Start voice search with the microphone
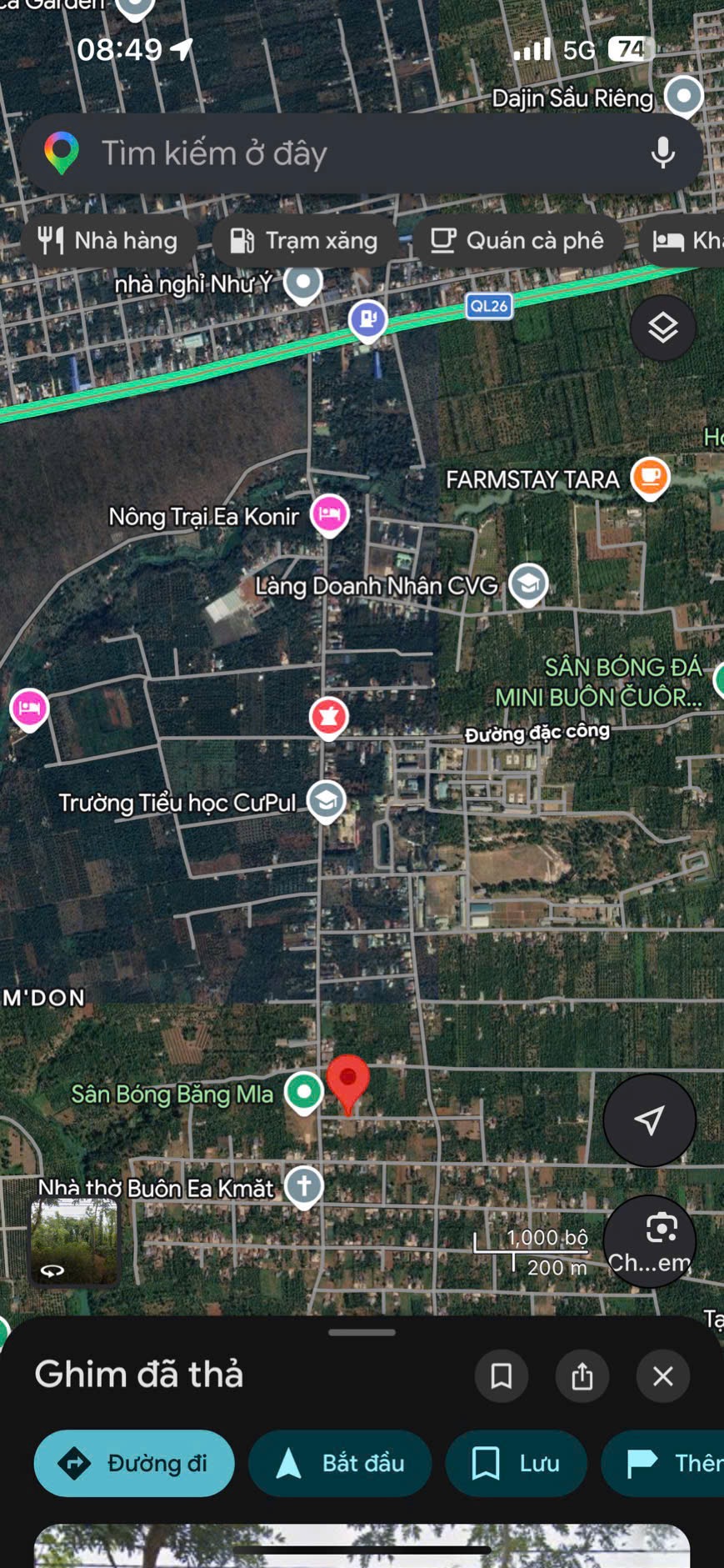The image size is (724, 1568). pyautogui.click(x=662, y=153)
